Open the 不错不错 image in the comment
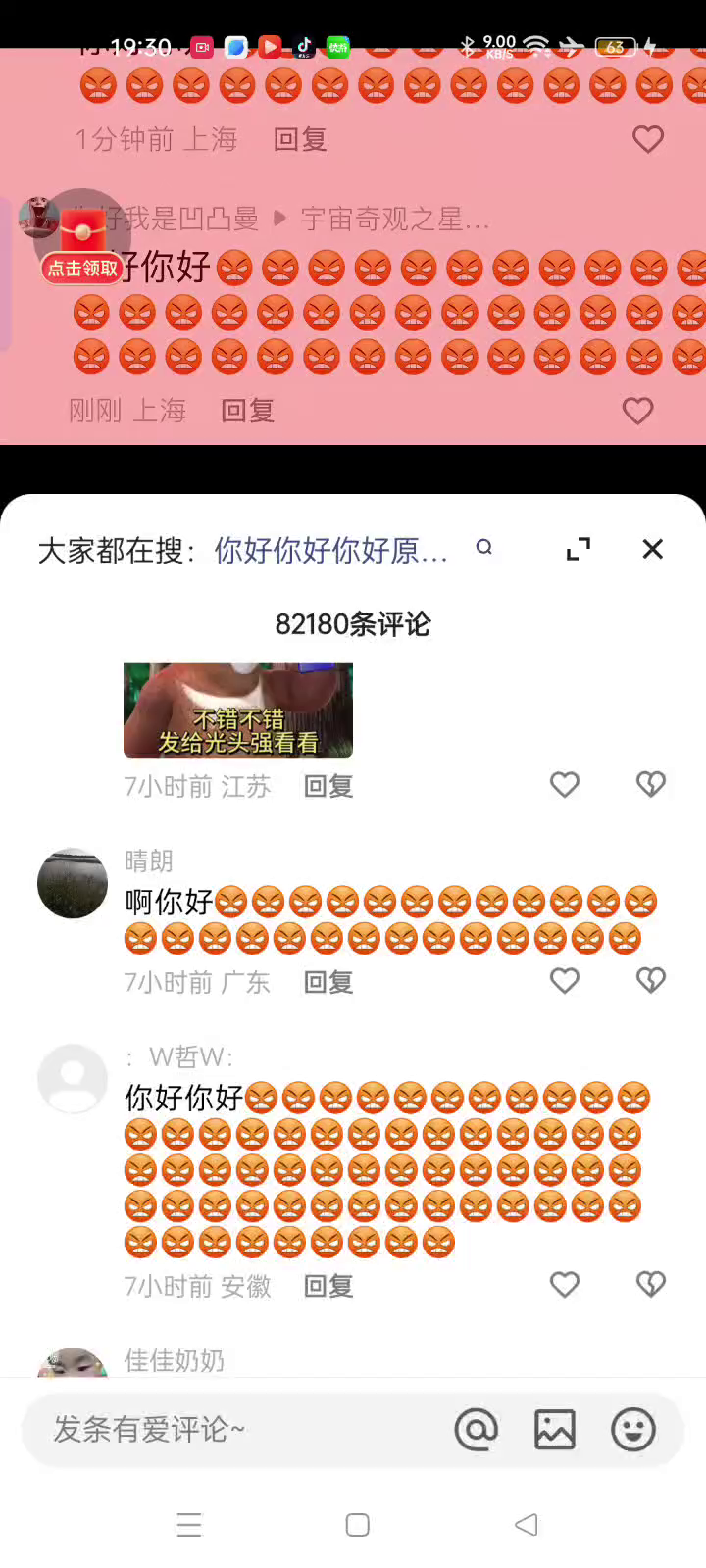The width and height of the screenshot is (706, 1568). click(x=238, y=710)
